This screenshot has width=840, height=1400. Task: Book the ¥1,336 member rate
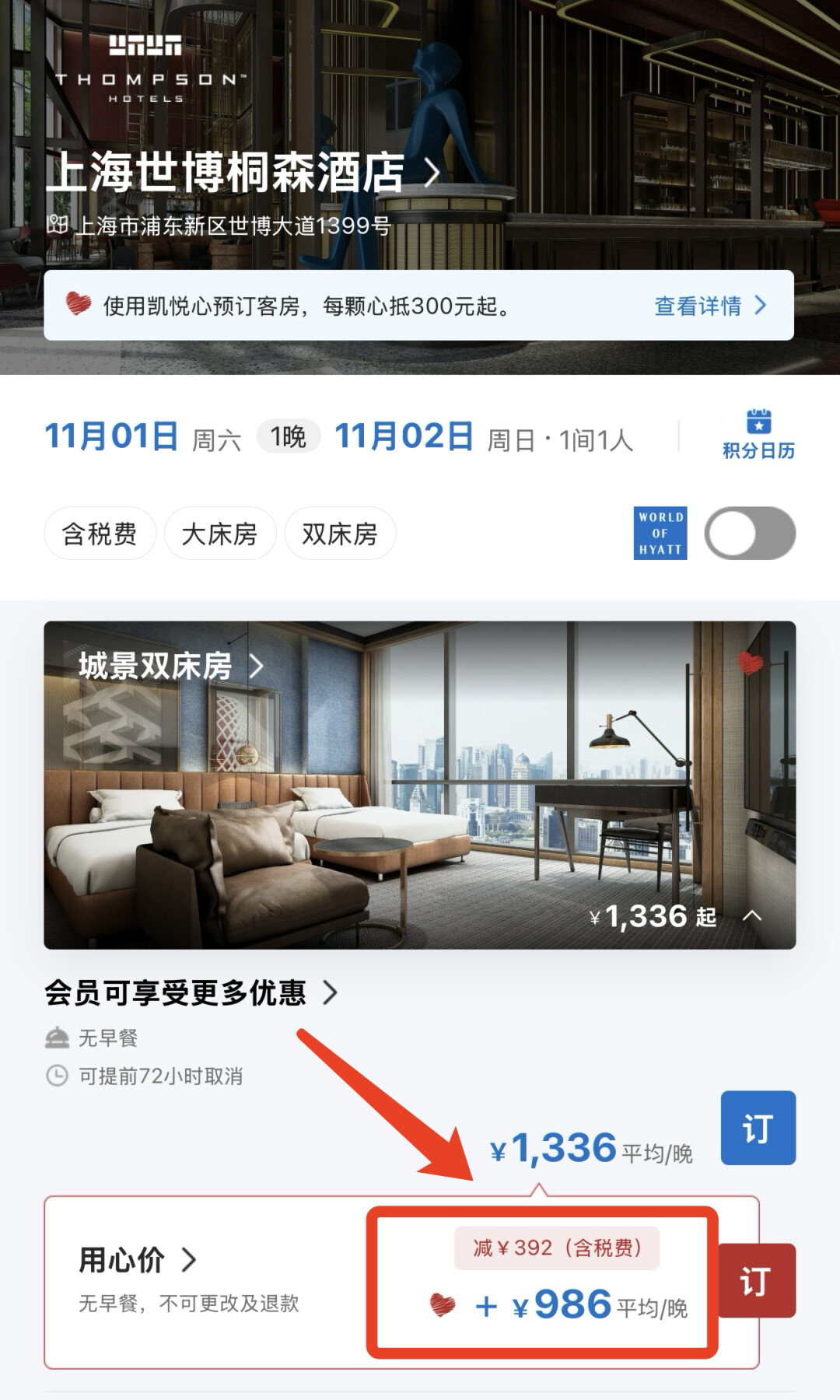(758, 1128)
